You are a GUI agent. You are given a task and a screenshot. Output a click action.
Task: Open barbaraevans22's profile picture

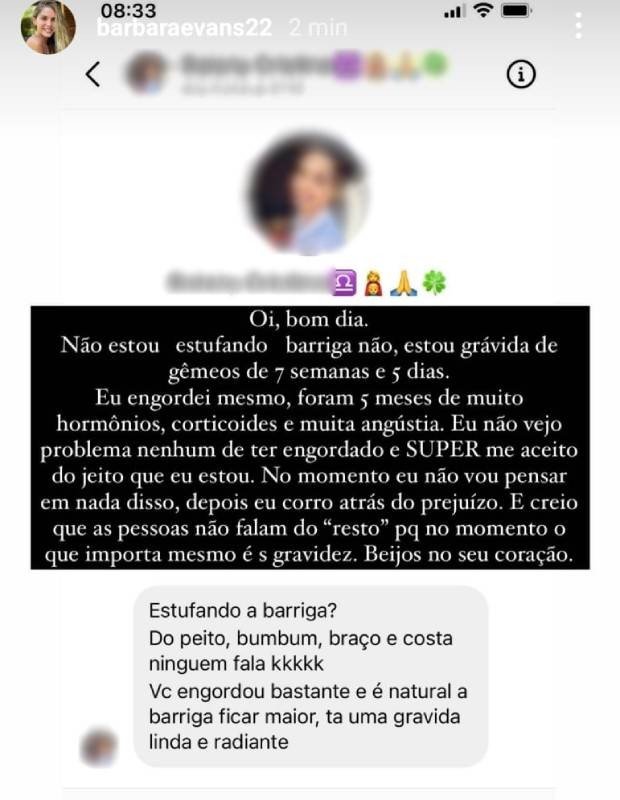[x=49, y=27]
